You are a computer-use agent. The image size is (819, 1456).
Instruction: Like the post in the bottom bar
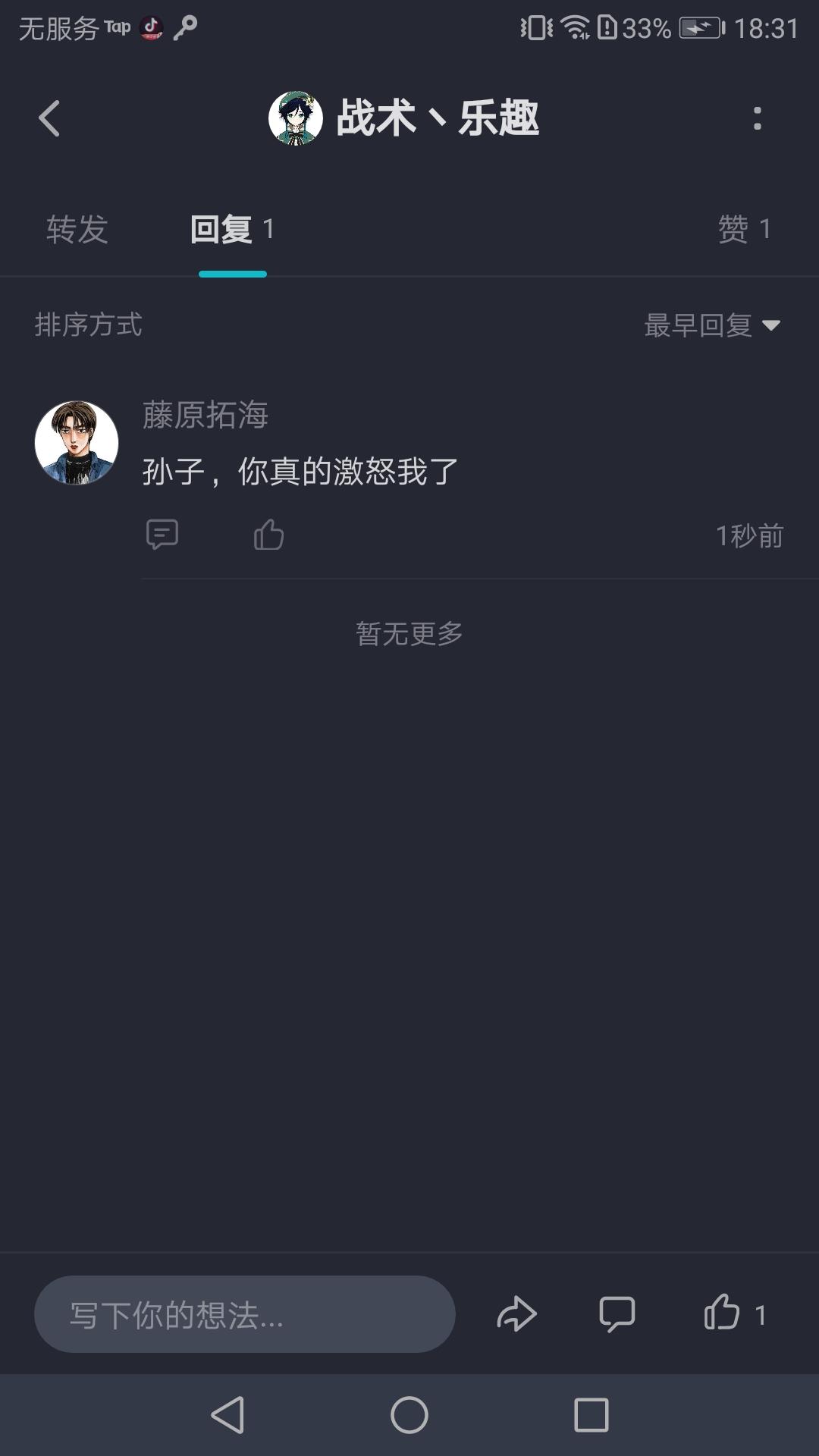coord(723,1313)
